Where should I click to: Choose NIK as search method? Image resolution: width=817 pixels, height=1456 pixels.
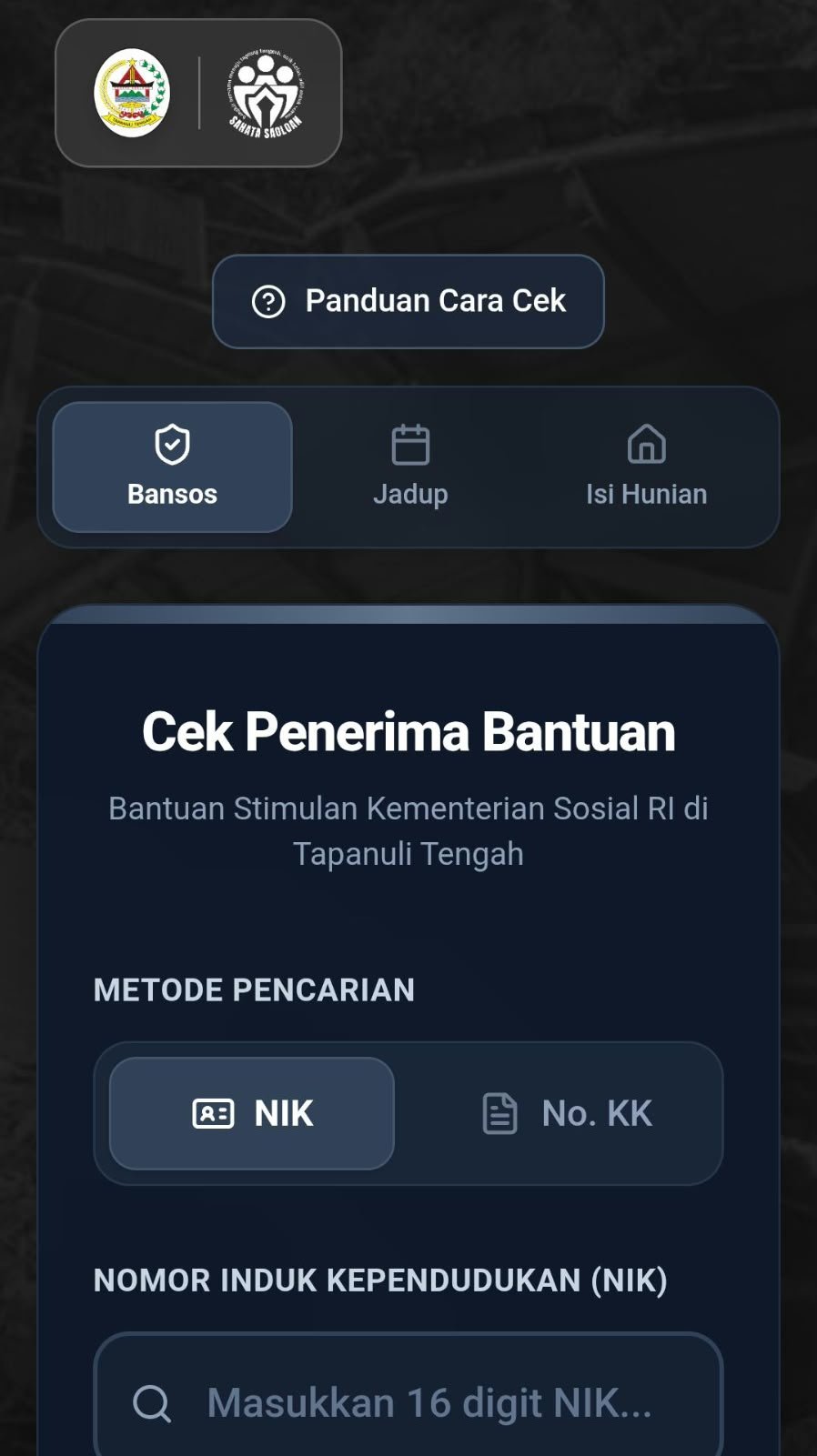point(252,1113)
